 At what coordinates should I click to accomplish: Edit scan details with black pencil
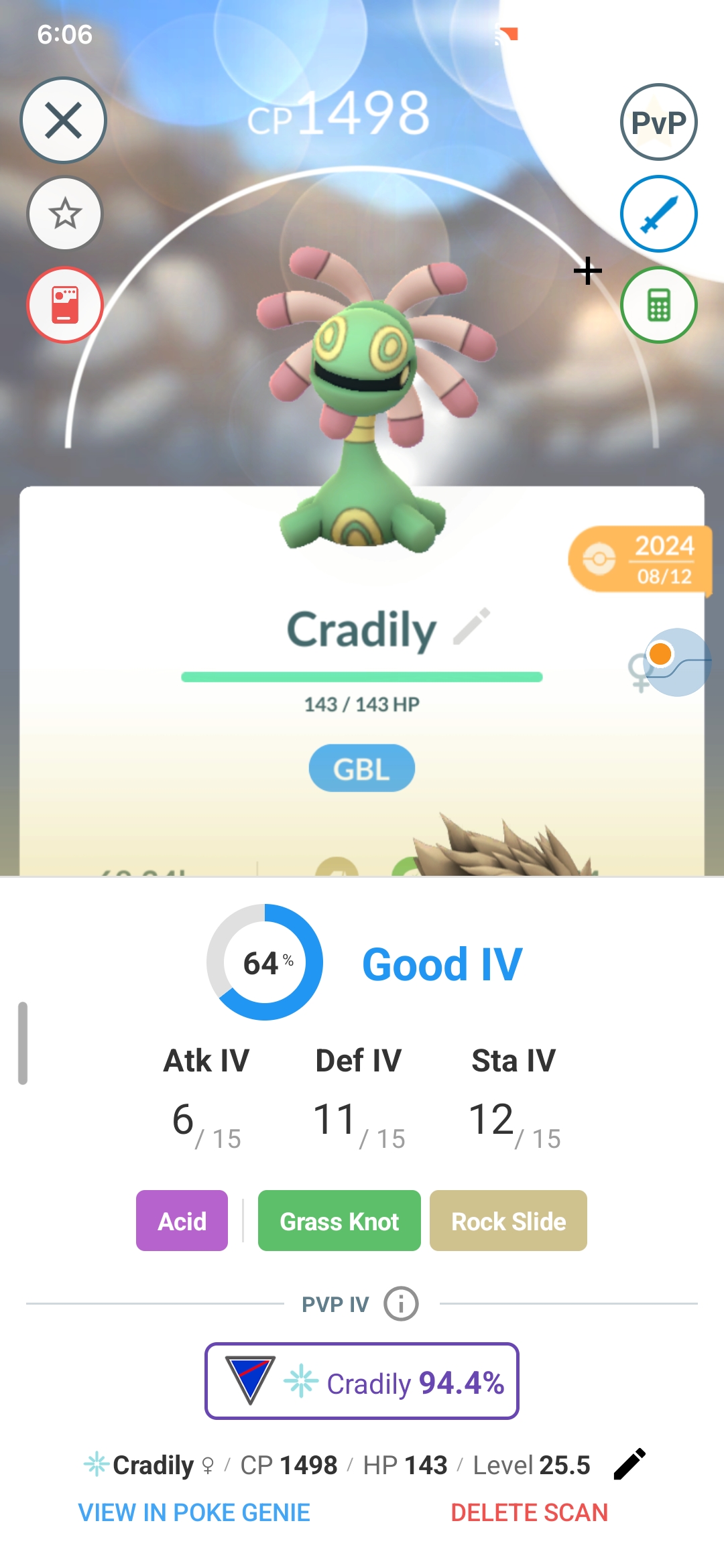click(x=629, y=1464)
